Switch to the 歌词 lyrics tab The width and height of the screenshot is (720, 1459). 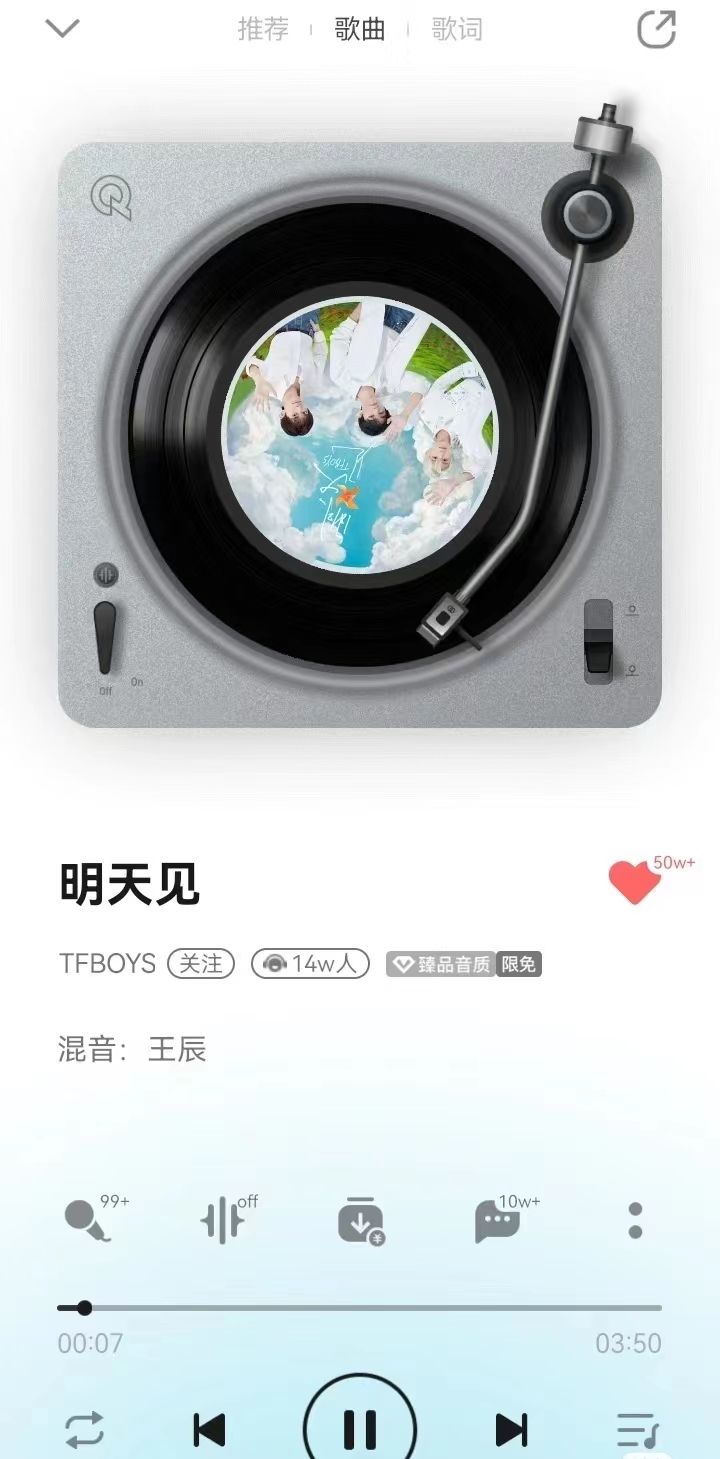457,29
